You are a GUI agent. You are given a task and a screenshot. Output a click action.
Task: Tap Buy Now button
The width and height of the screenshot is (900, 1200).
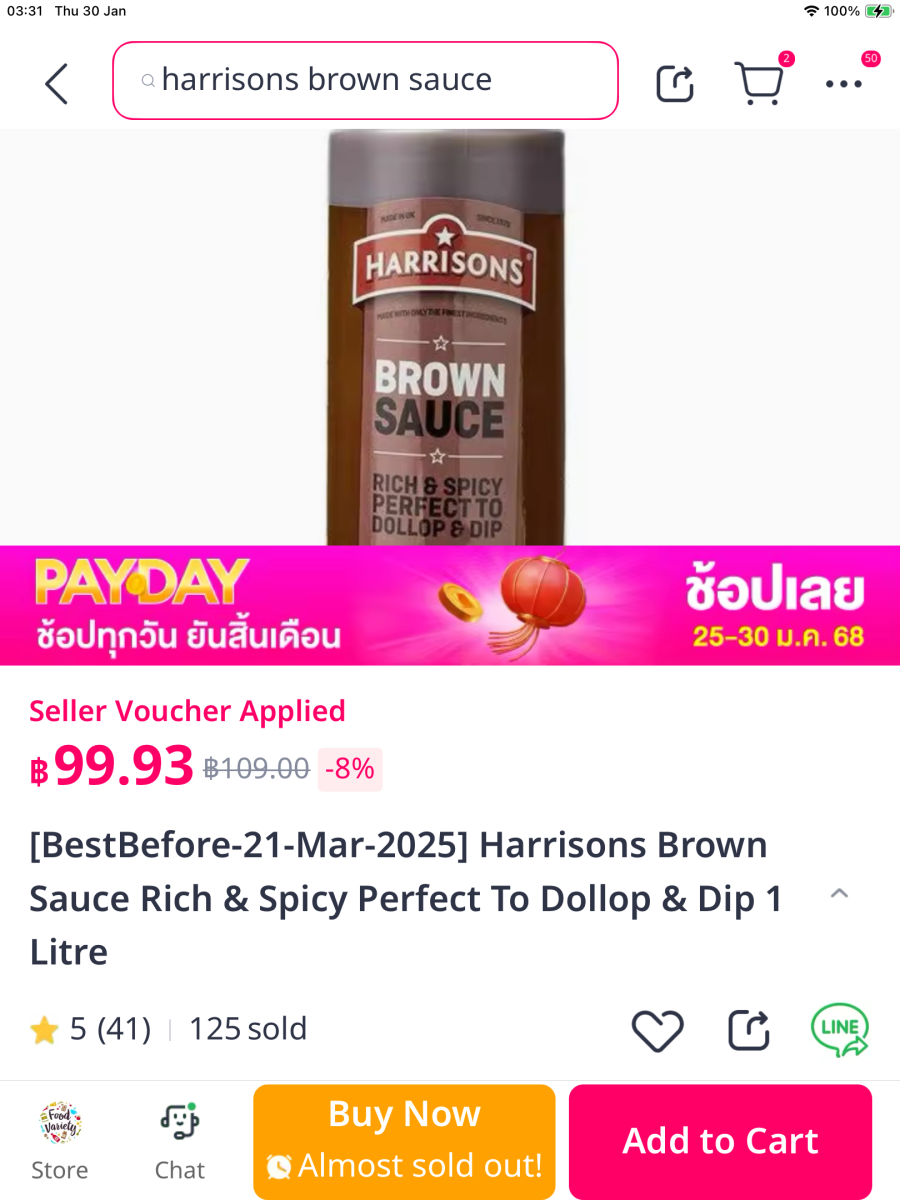click(404, 1140)
